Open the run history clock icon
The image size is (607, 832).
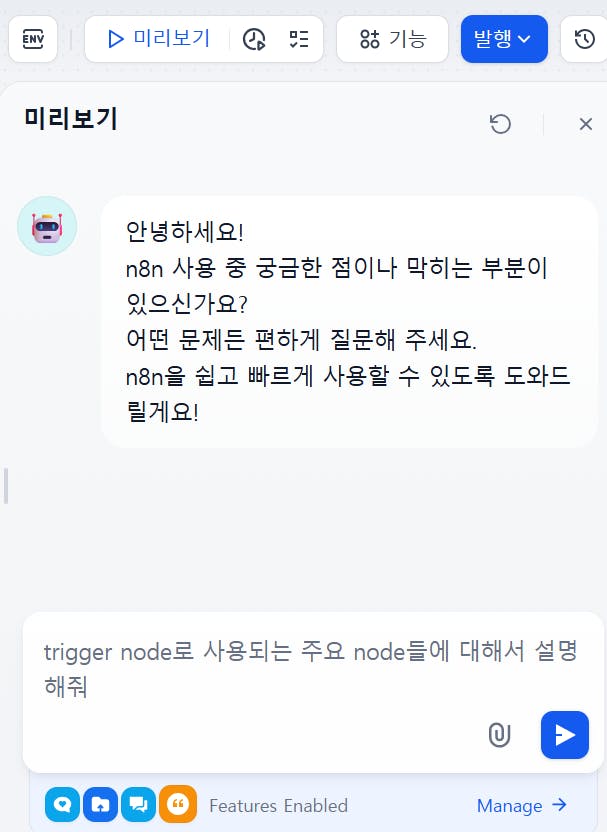[254, 39]
